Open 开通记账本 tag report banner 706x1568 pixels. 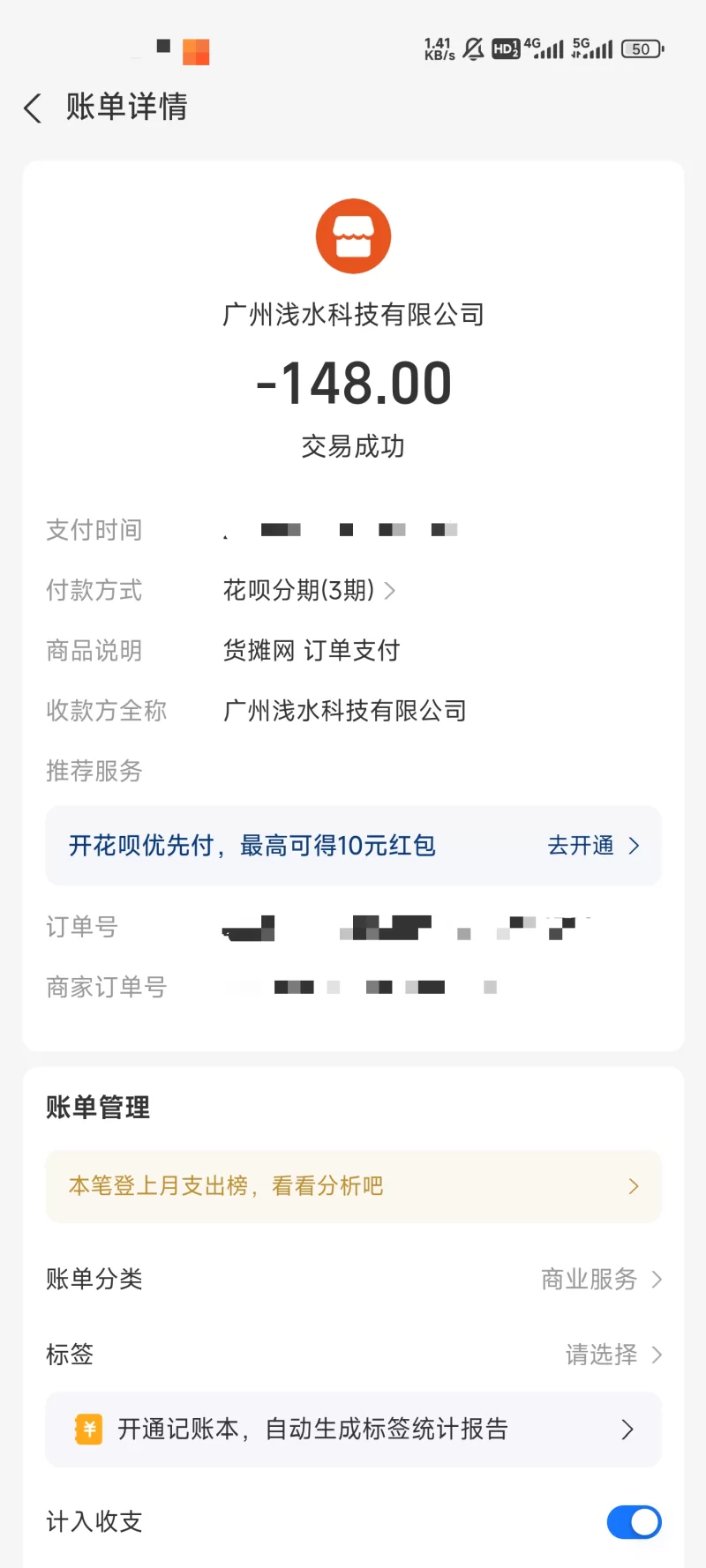353,1430
